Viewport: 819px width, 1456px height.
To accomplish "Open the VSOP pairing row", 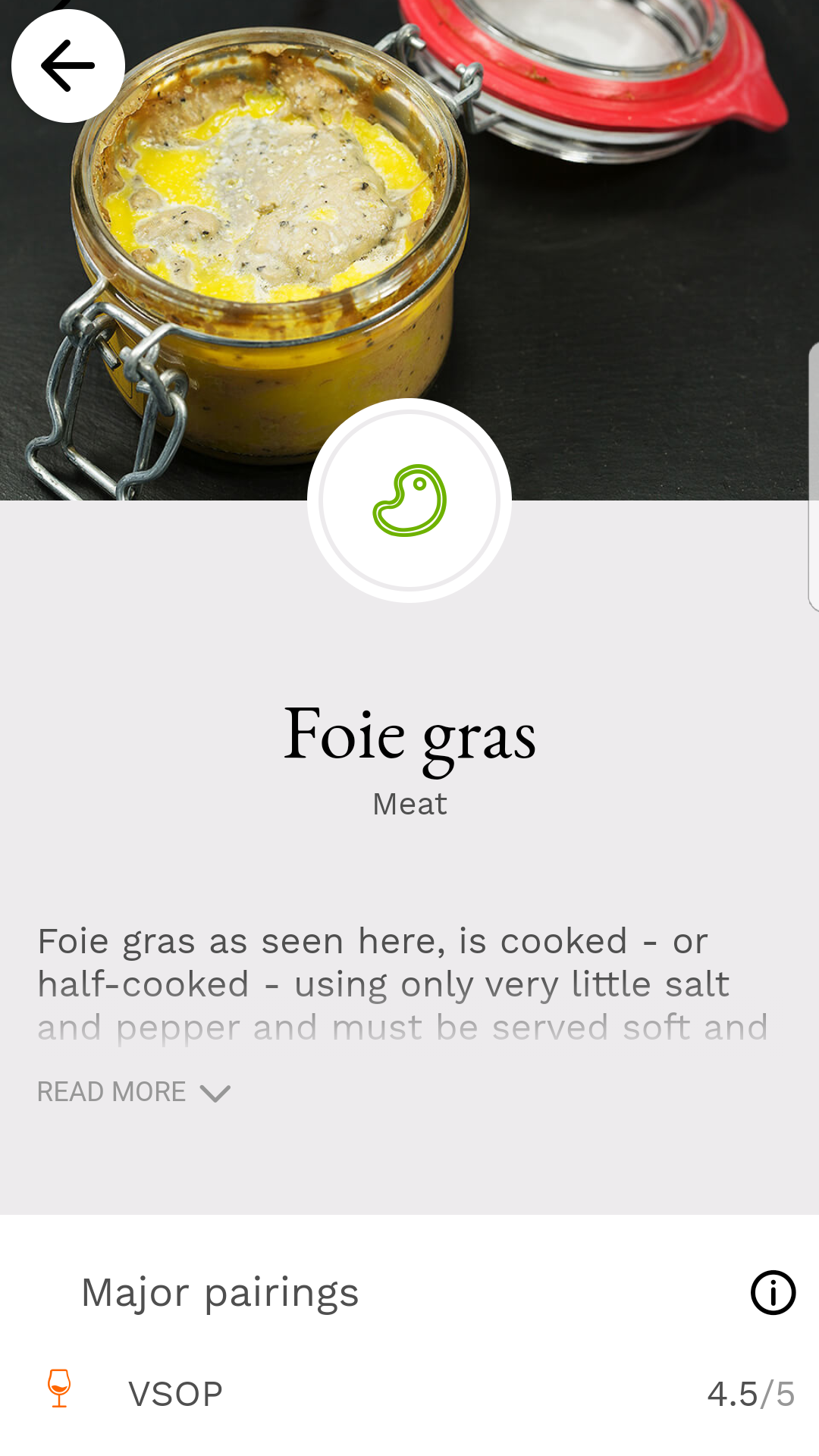I will click(409, 1394).
